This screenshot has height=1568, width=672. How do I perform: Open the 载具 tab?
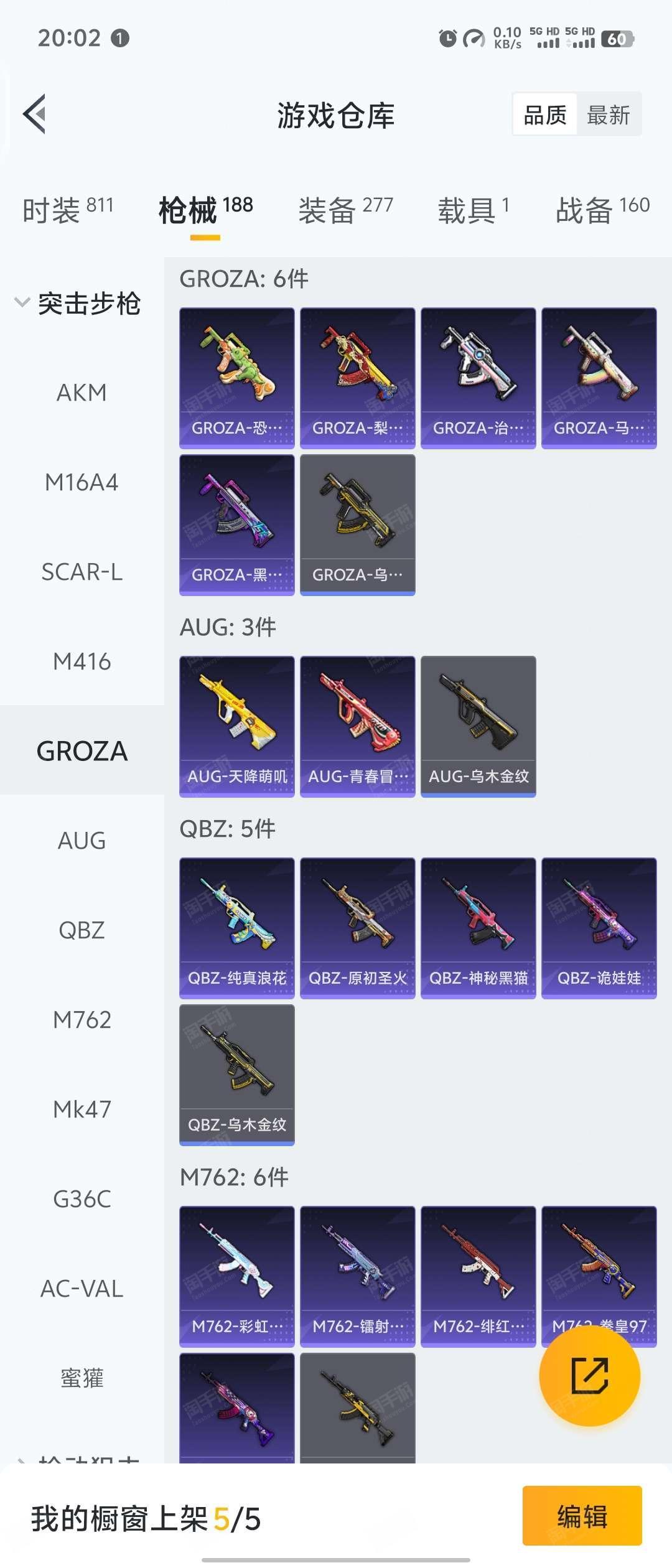click(x=473, y=210)
